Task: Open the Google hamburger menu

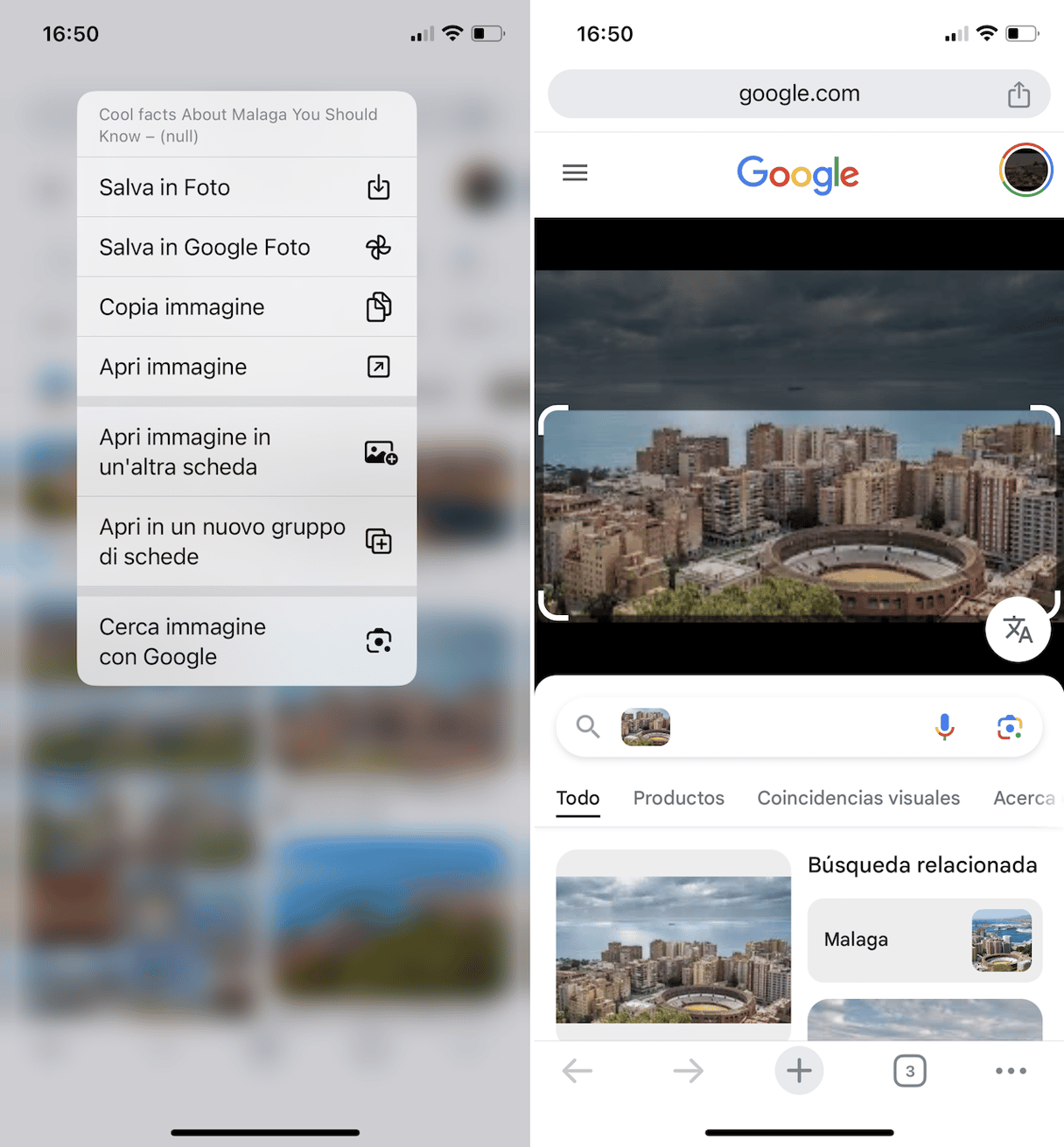Action: [x=575, y=172]
